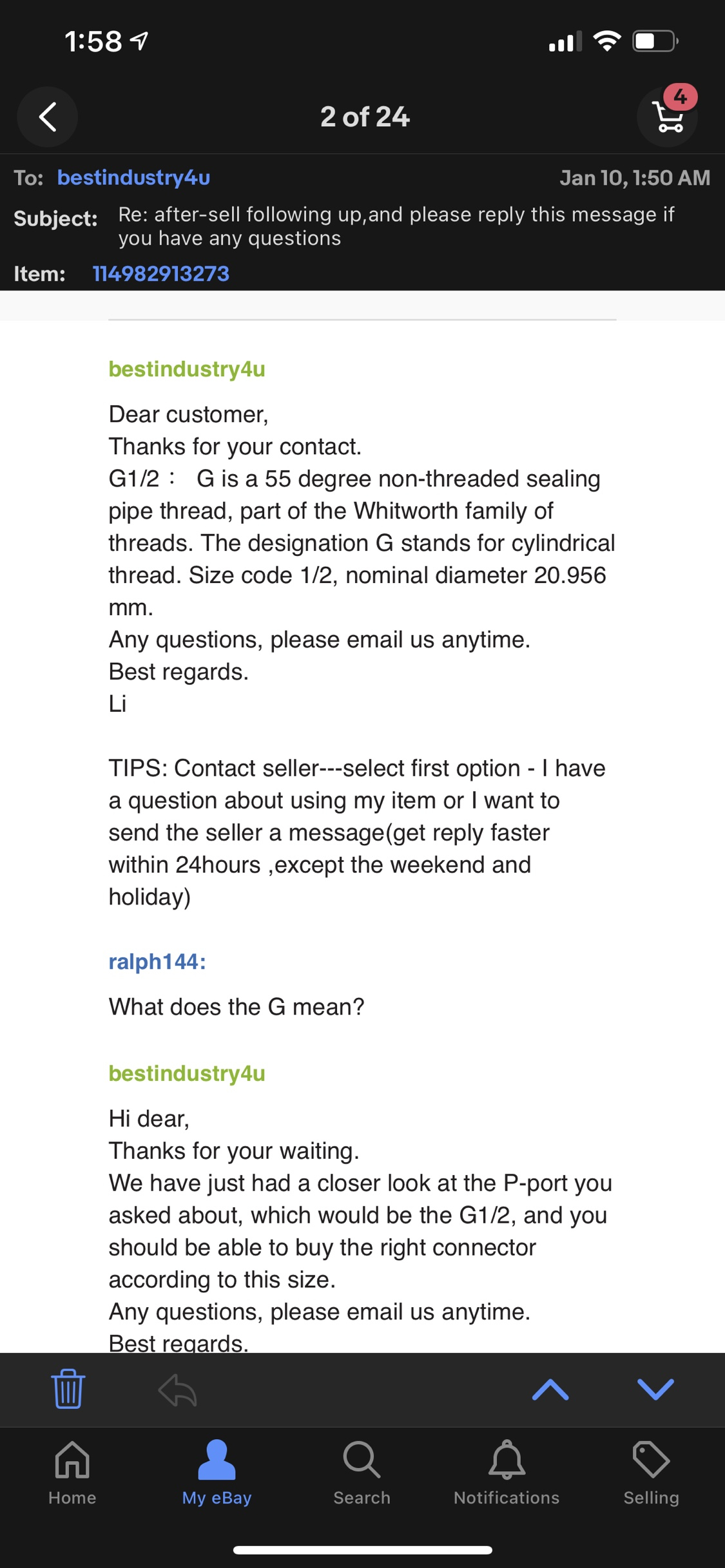Go back to the message list
Viewport: 725px width, 1568px height.
tap(47, 117)
